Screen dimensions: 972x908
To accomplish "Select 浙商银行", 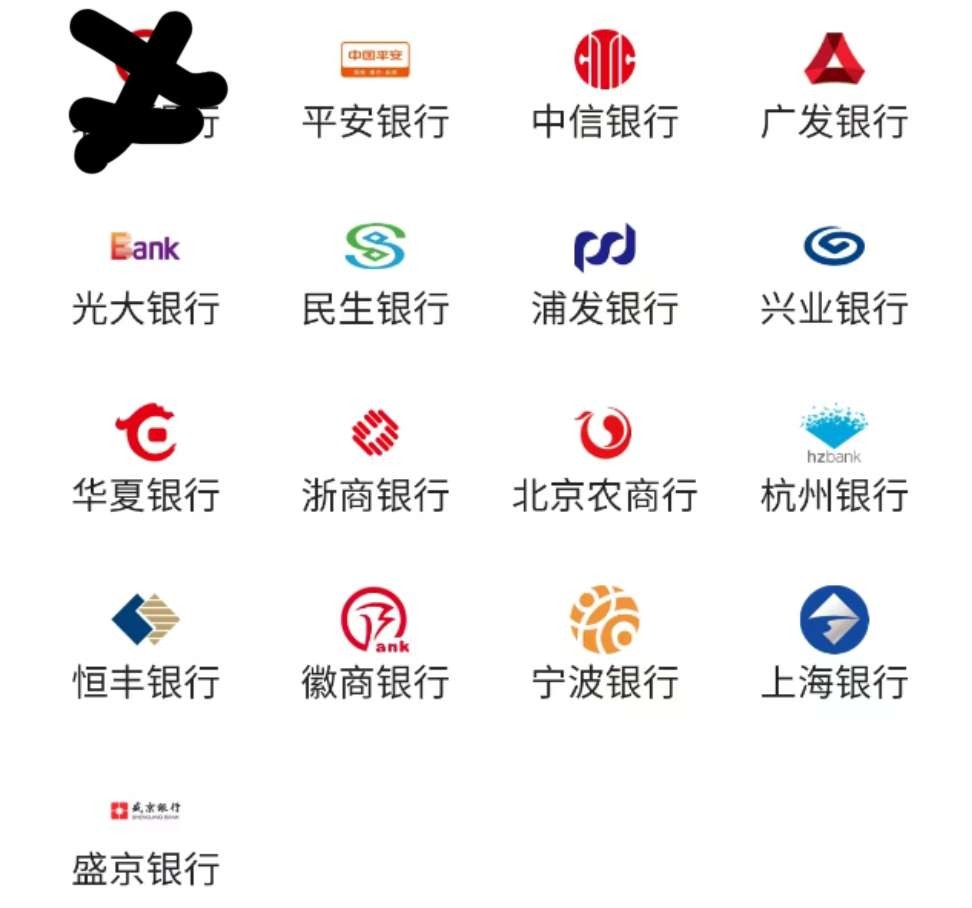I will tap(375, 460).
